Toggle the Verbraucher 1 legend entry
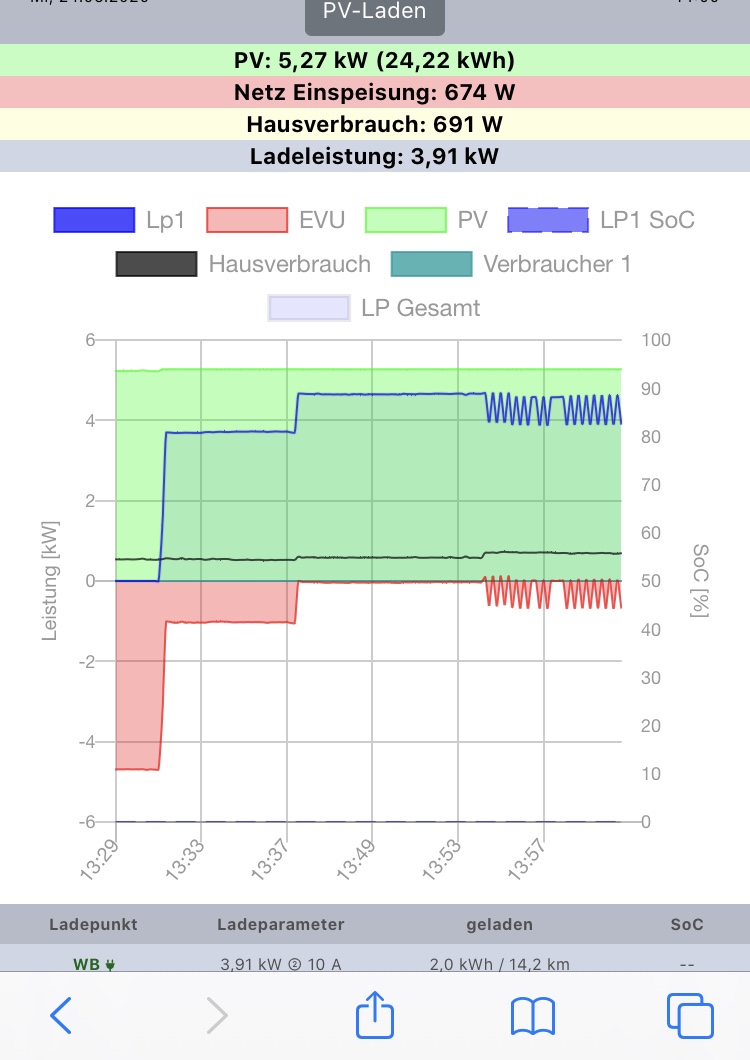This screenshot has height=1060, width=750. pos(511,264)
